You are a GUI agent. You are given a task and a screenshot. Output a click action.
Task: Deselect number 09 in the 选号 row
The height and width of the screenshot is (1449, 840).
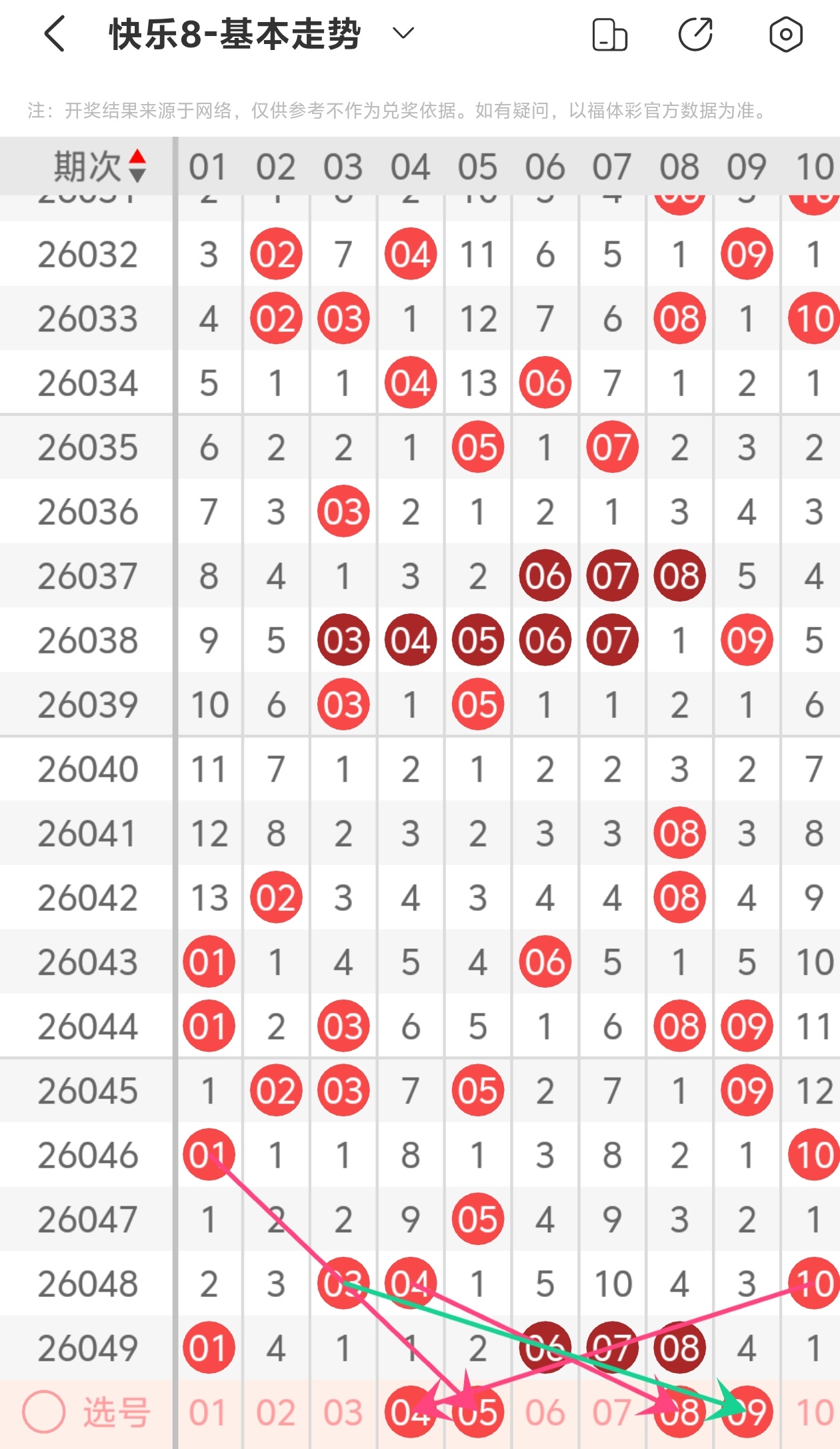[747, 1412]
